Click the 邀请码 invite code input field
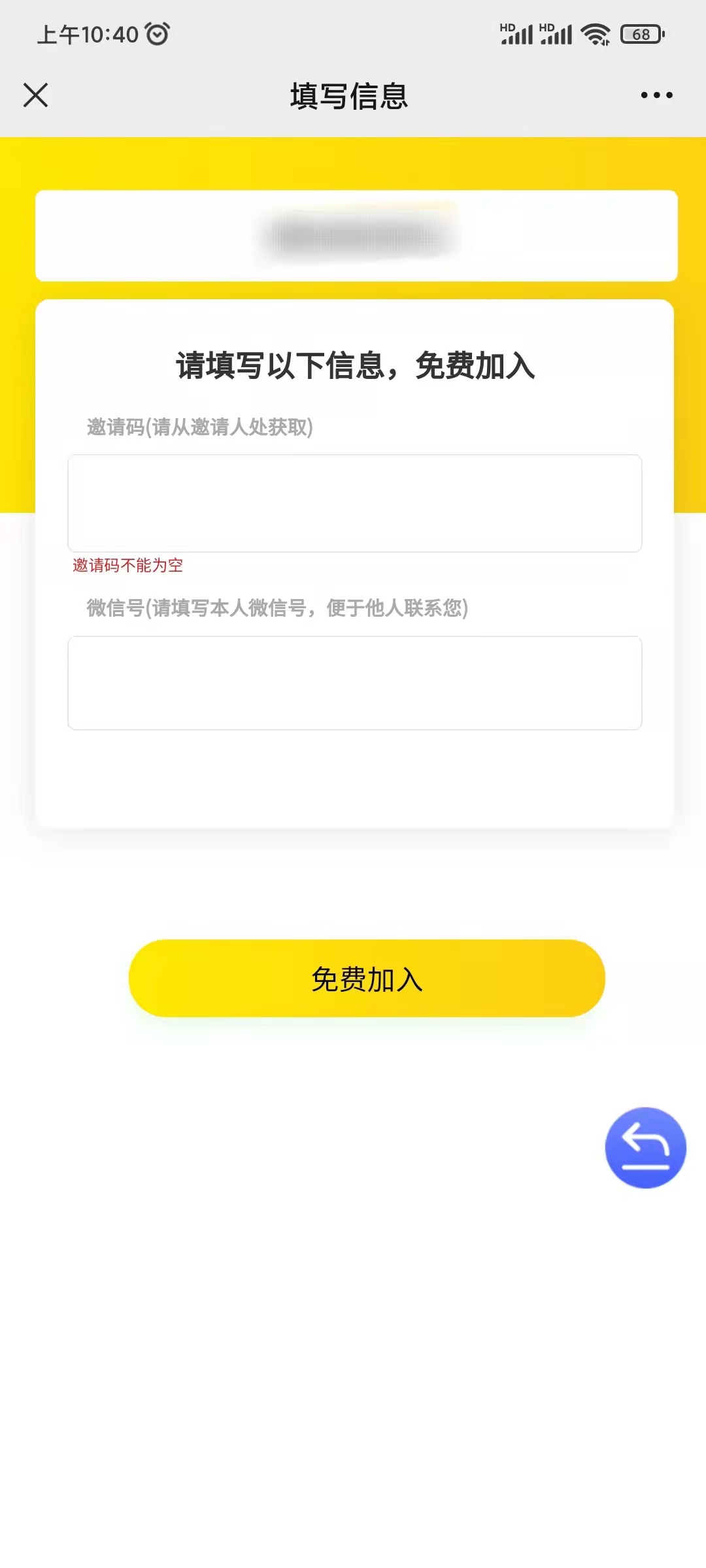This screenshot has width=706, height=1568. click(x=355, y=503)
